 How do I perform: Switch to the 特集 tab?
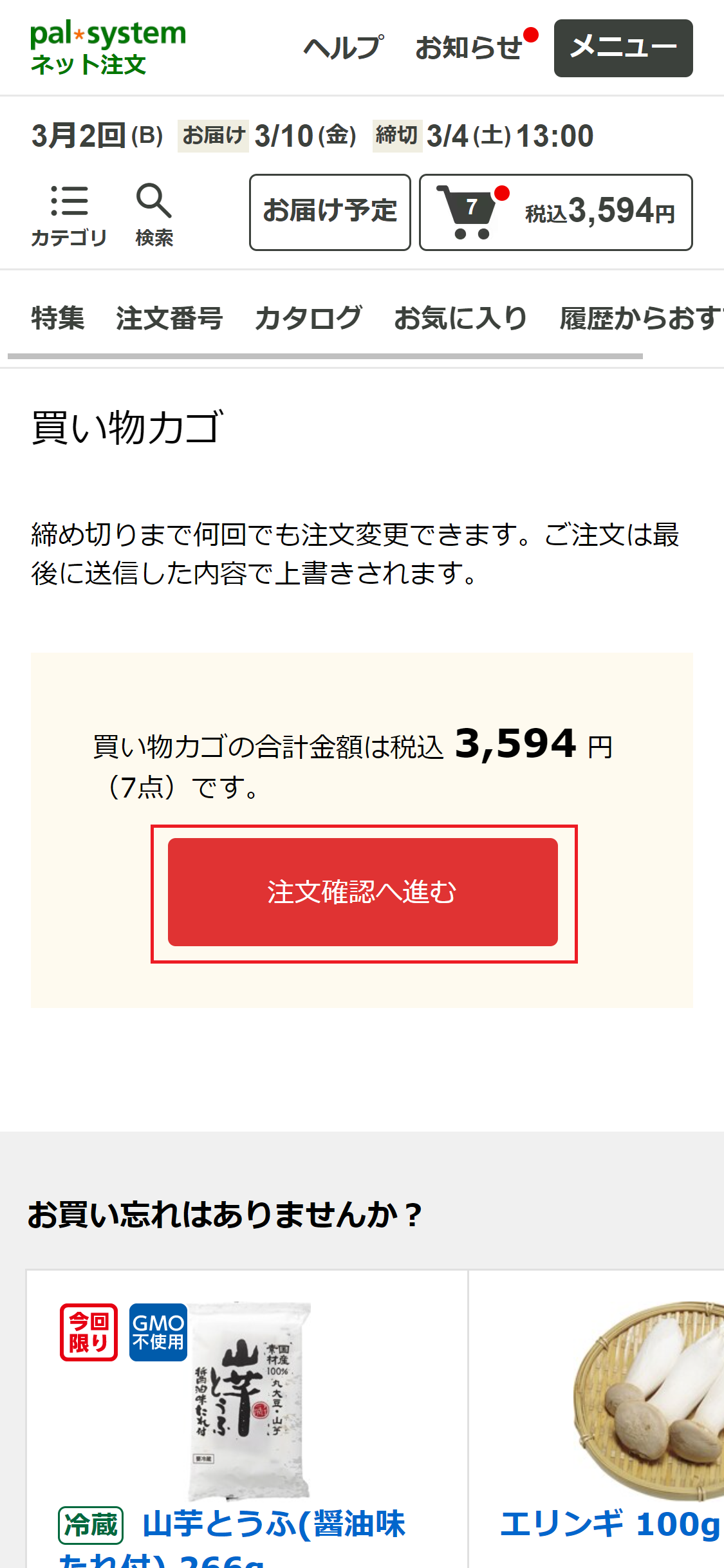click(x=58, y=318)
